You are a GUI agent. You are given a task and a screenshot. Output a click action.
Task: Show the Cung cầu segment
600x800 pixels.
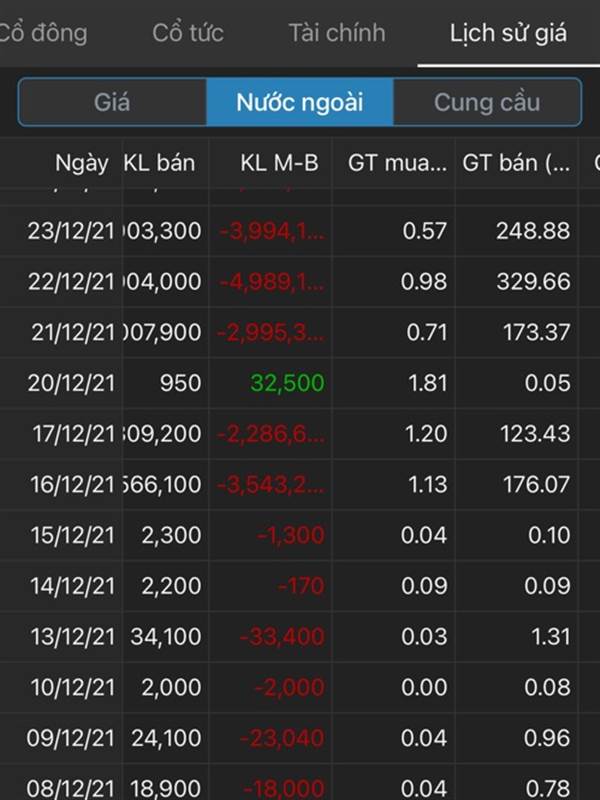487,102
